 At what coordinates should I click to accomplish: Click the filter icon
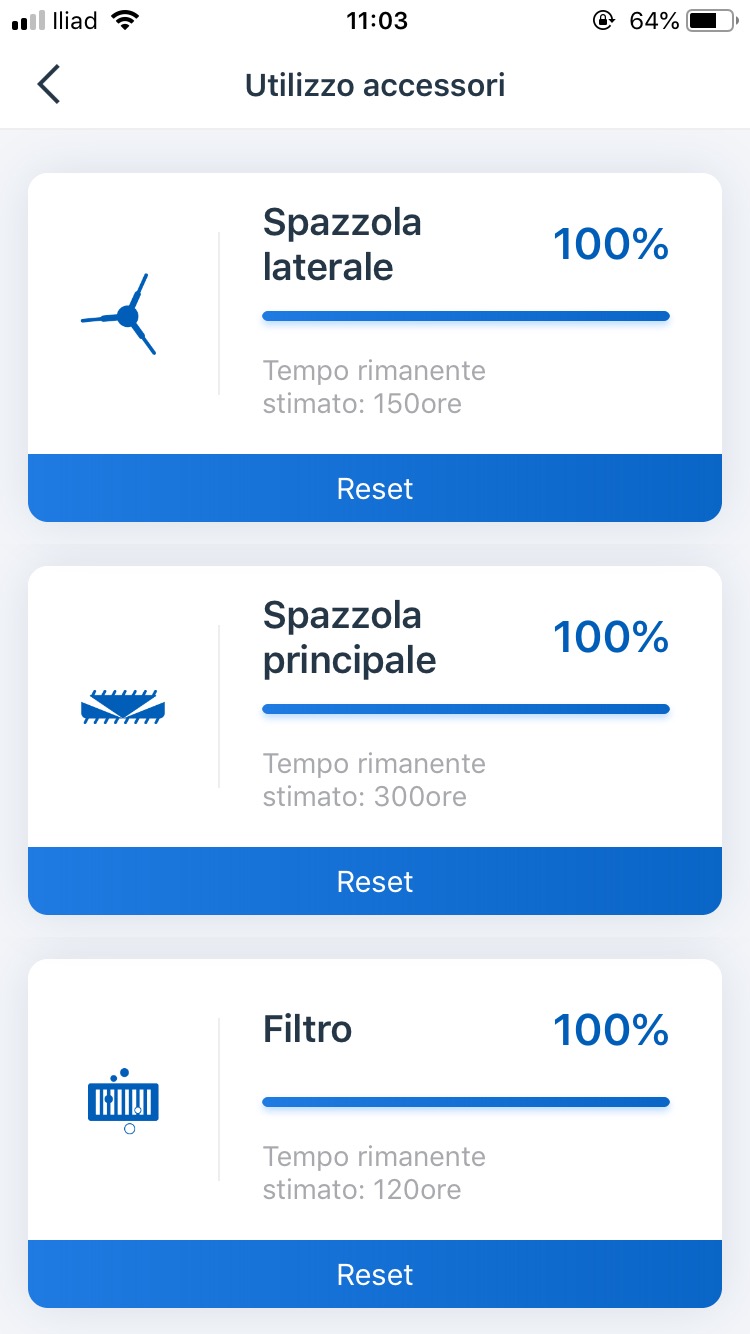[x=122, y=1098]
